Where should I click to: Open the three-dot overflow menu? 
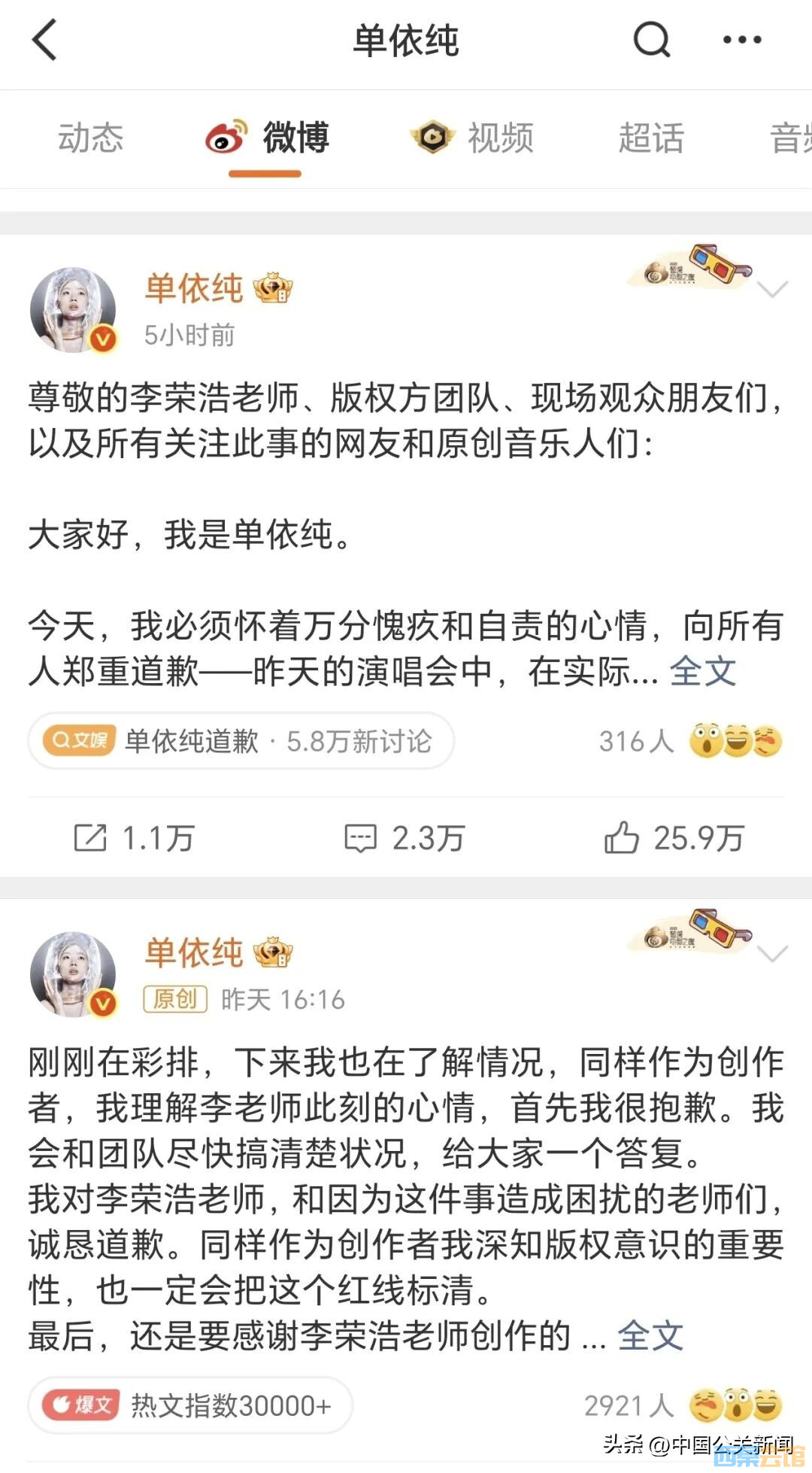pos(741,40)
